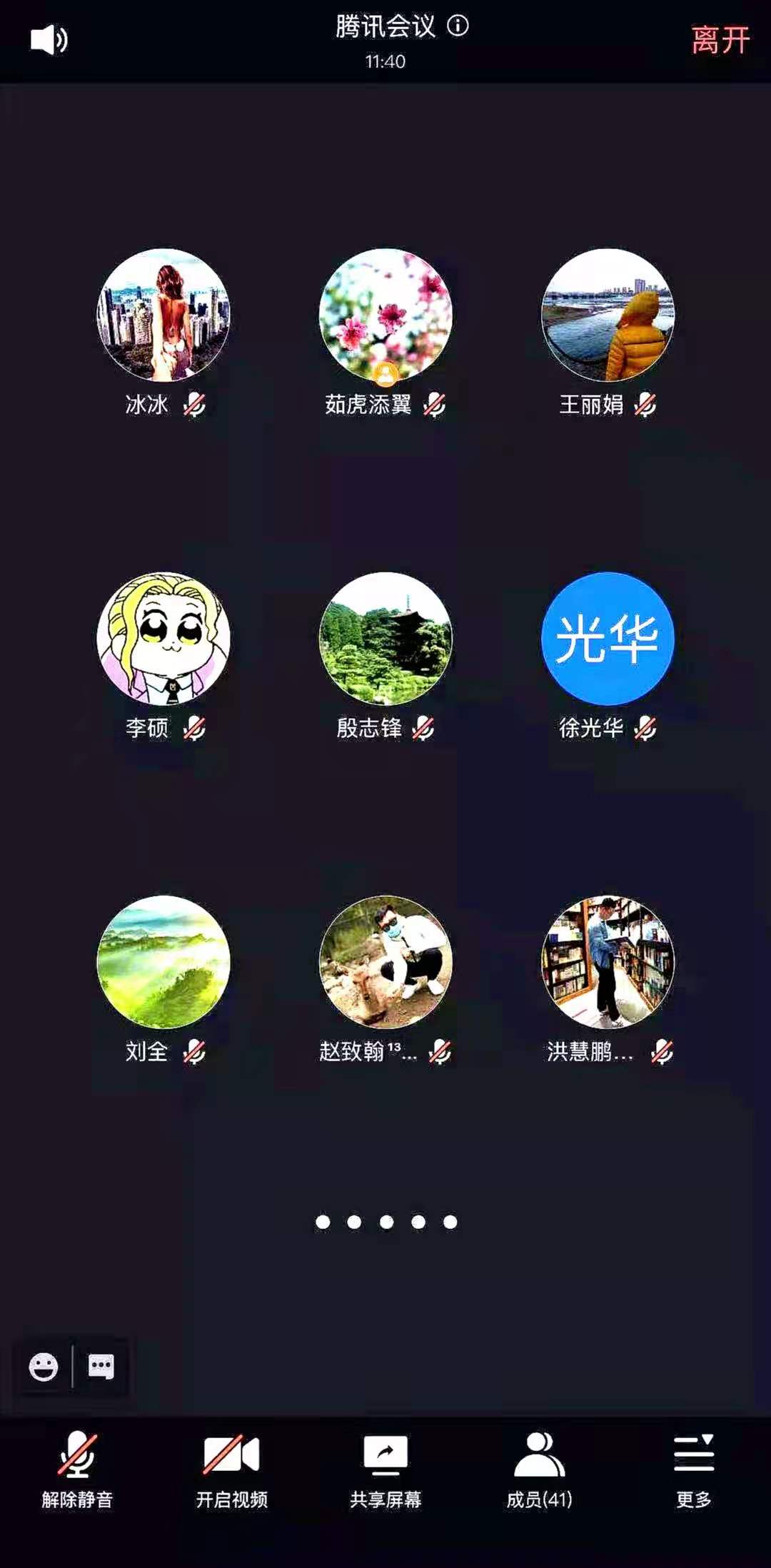Select participant 徐光华's avatar
The height and width of the screenshot is (1568, 771).
[608, 638]
